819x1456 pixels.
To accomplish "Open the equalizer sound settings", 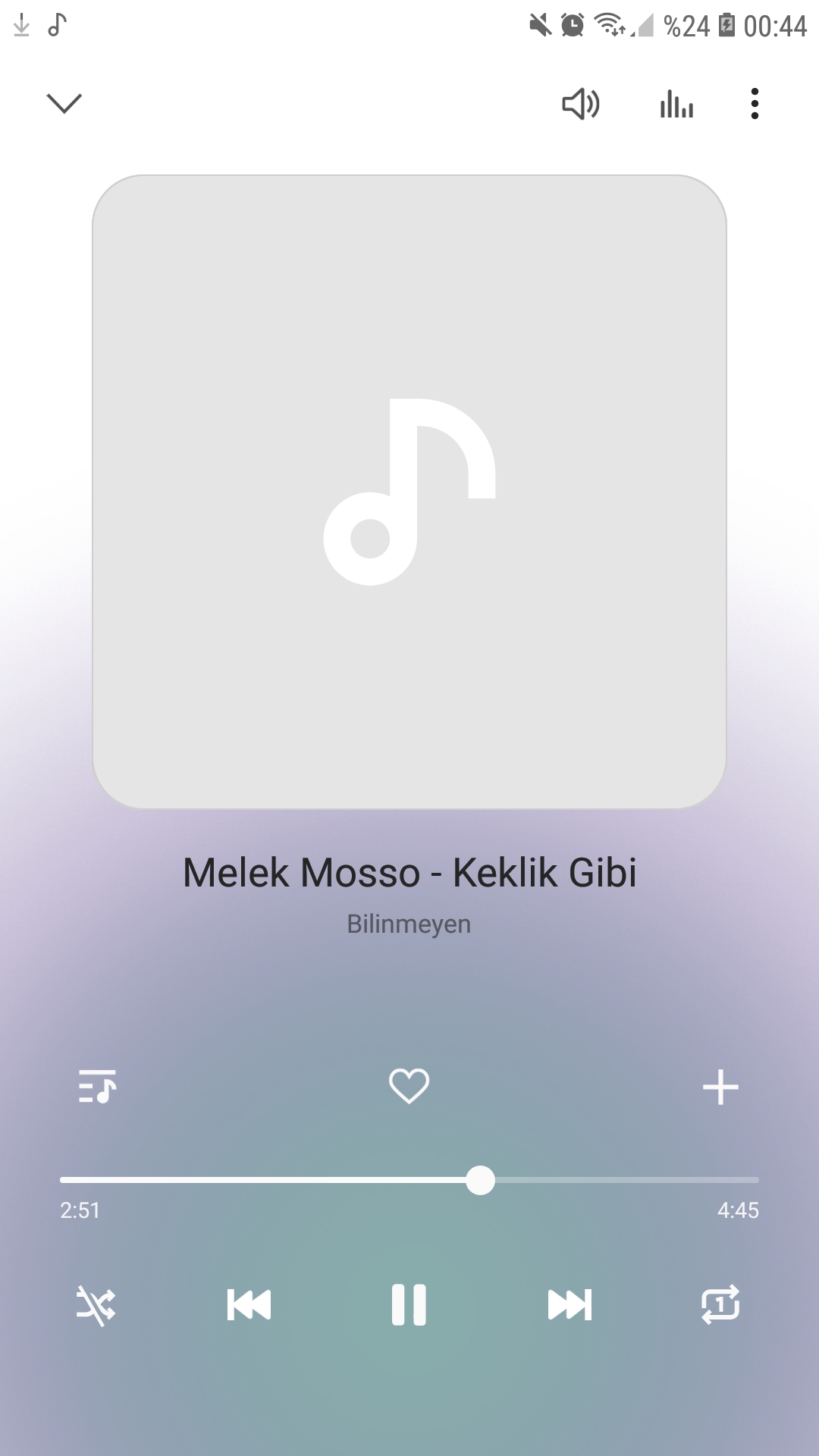I will (x=676, y=104).
